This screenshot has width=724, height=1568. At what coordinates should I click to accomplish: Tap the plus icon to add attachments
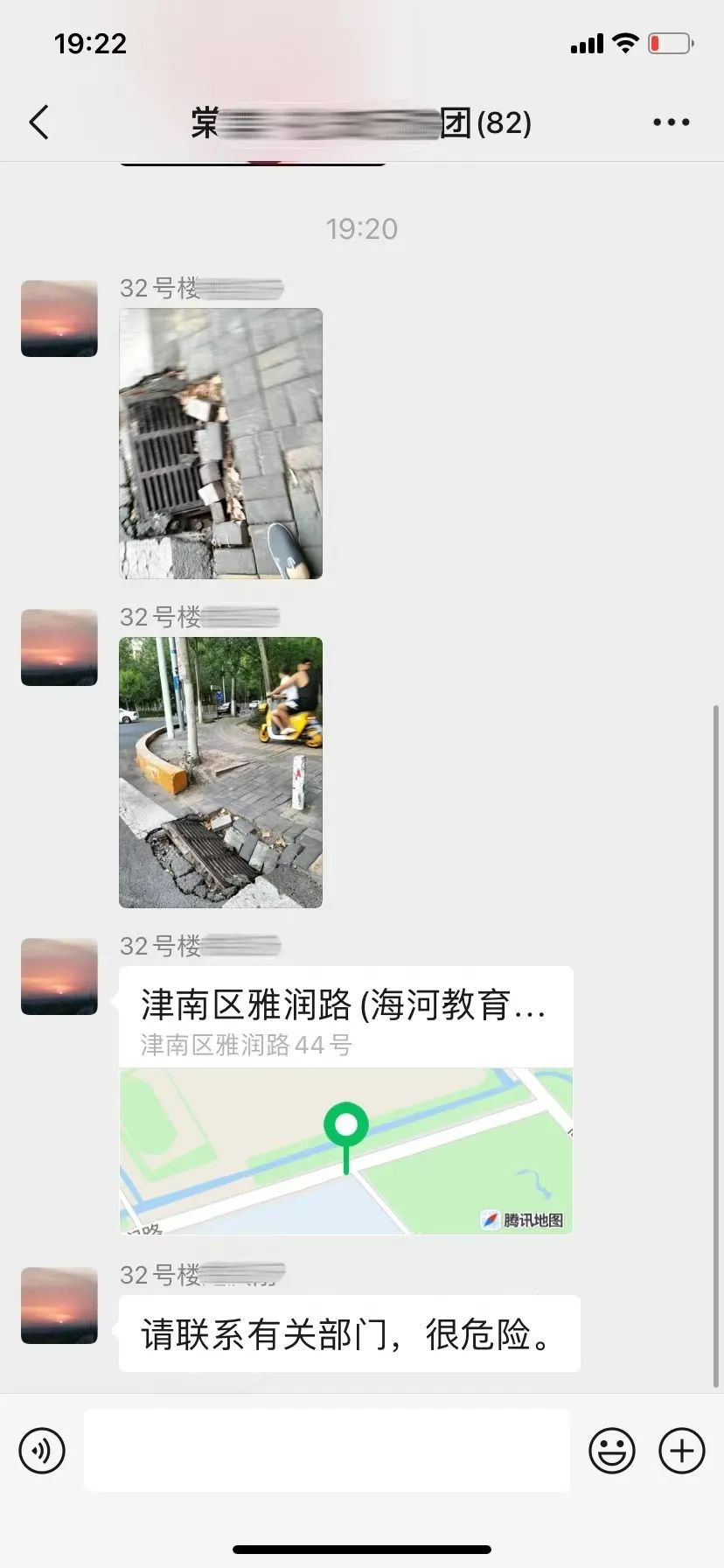pyautogui.click(x=682, y=1450)
